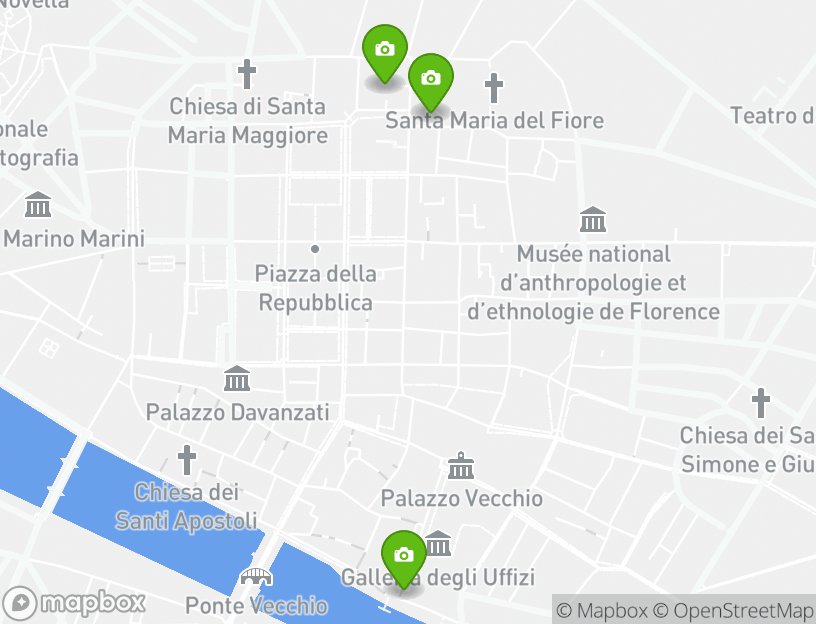816x624 pixels.
Task: Open the camera pin touching Santa Maria del Fiore label
Action: [431, 78]
